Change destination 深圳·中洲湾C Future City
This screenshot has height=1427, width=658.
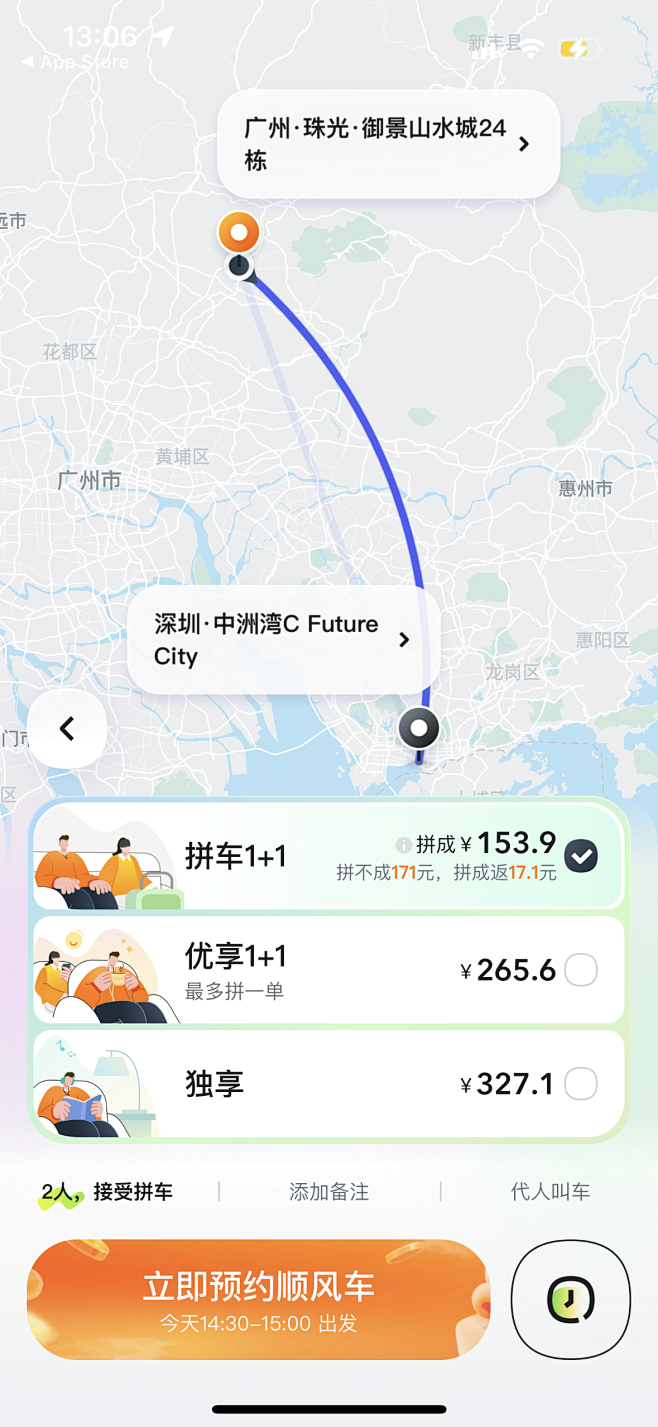(283, 640)
